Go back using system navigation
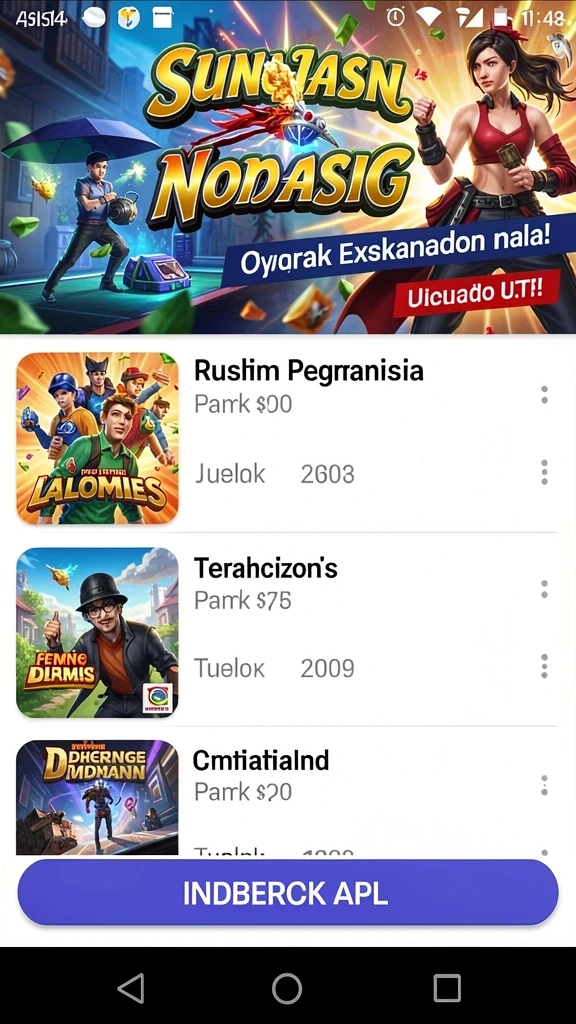The image size is (576, 1024). click(x=131, y=988)
